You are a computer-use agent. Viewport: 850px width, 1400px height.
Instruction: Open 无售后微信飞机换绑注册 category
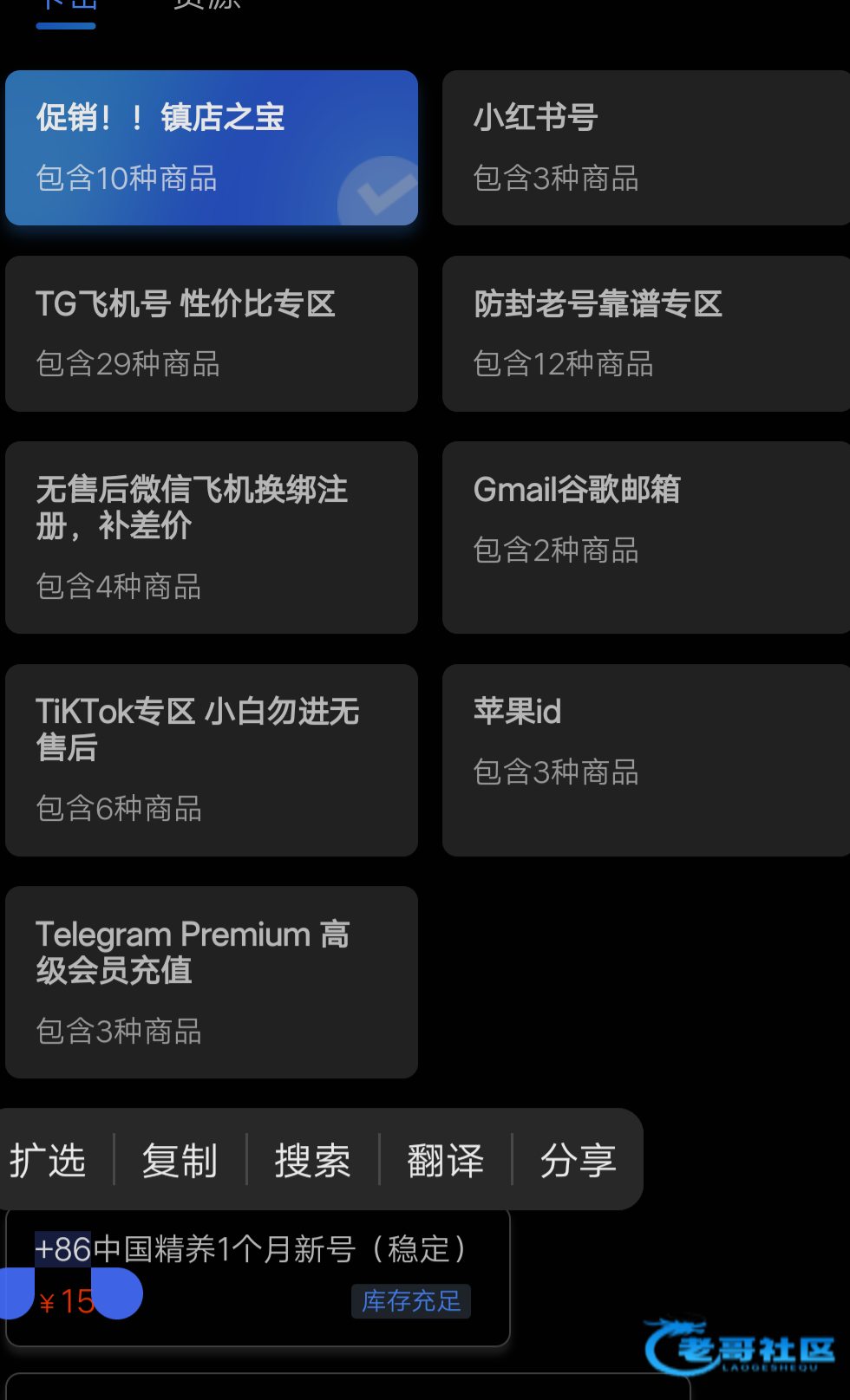coord(212,537)
